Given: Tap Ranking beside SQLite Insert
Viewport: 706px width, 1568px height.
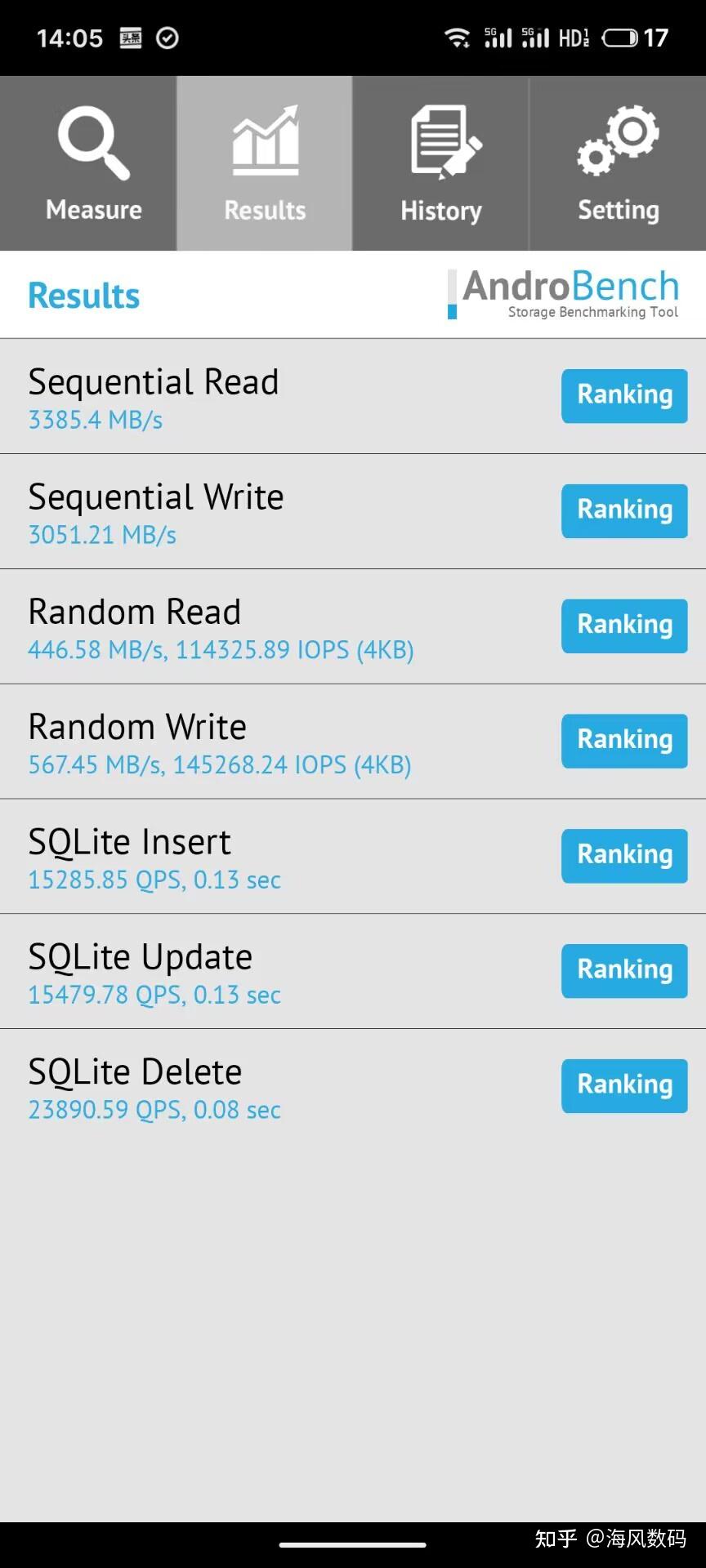Looking at the screenshot, I should point(624,856).
